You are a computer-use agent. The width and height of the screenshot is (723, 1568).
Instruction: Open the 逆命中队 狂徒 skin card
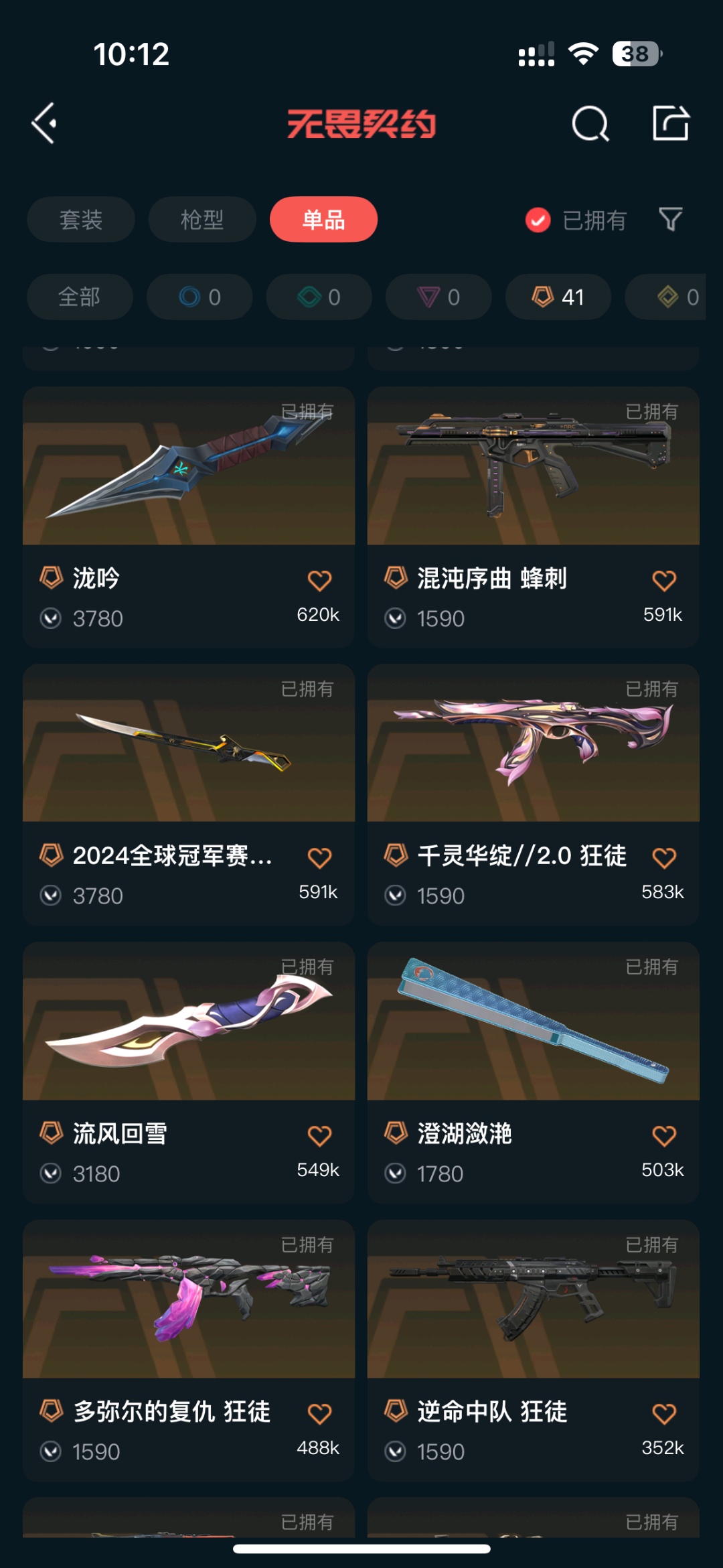point(534,1350)
